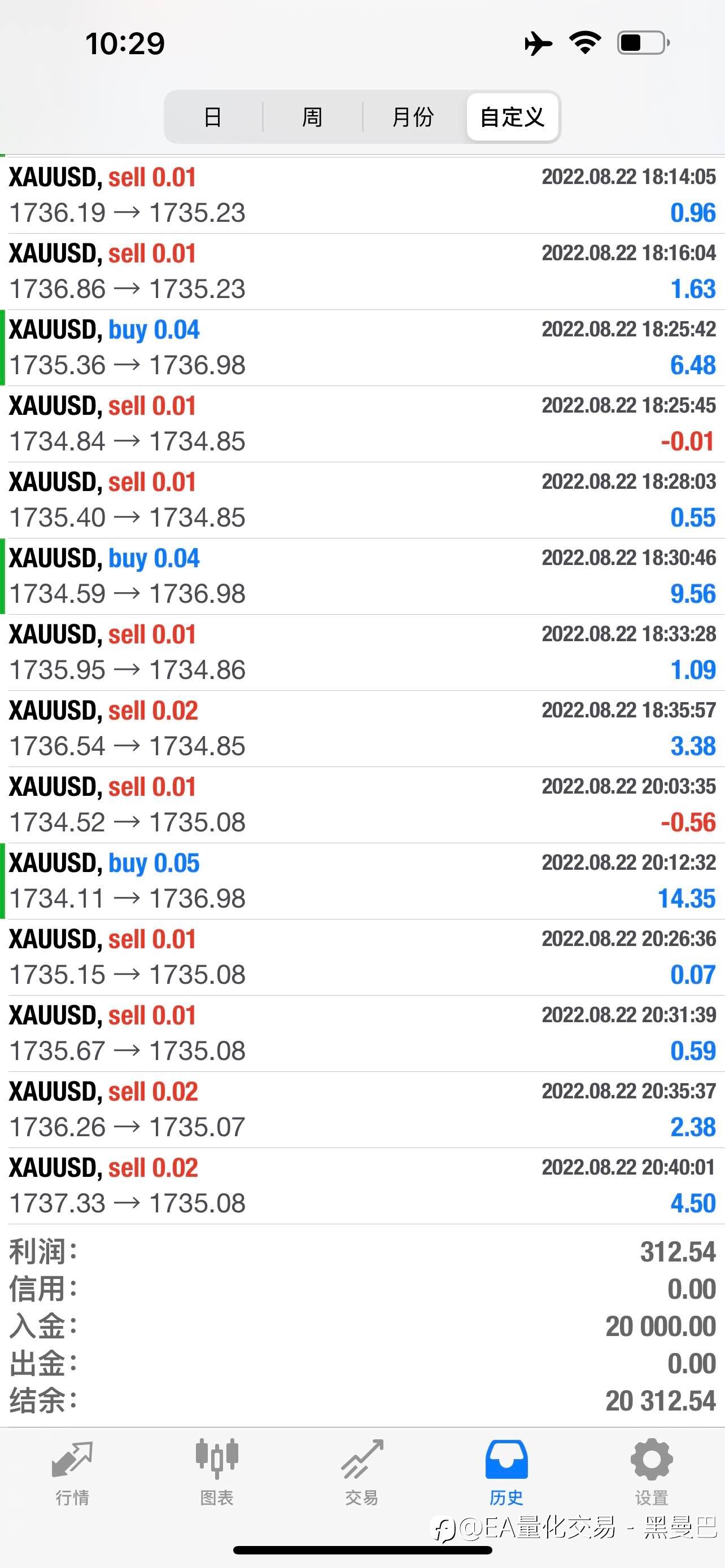The height and width of the screenshot is (1568, 725).
Task: Open the sell 0.01 trade at 20:26:36
Action: [x=362, y=957]
